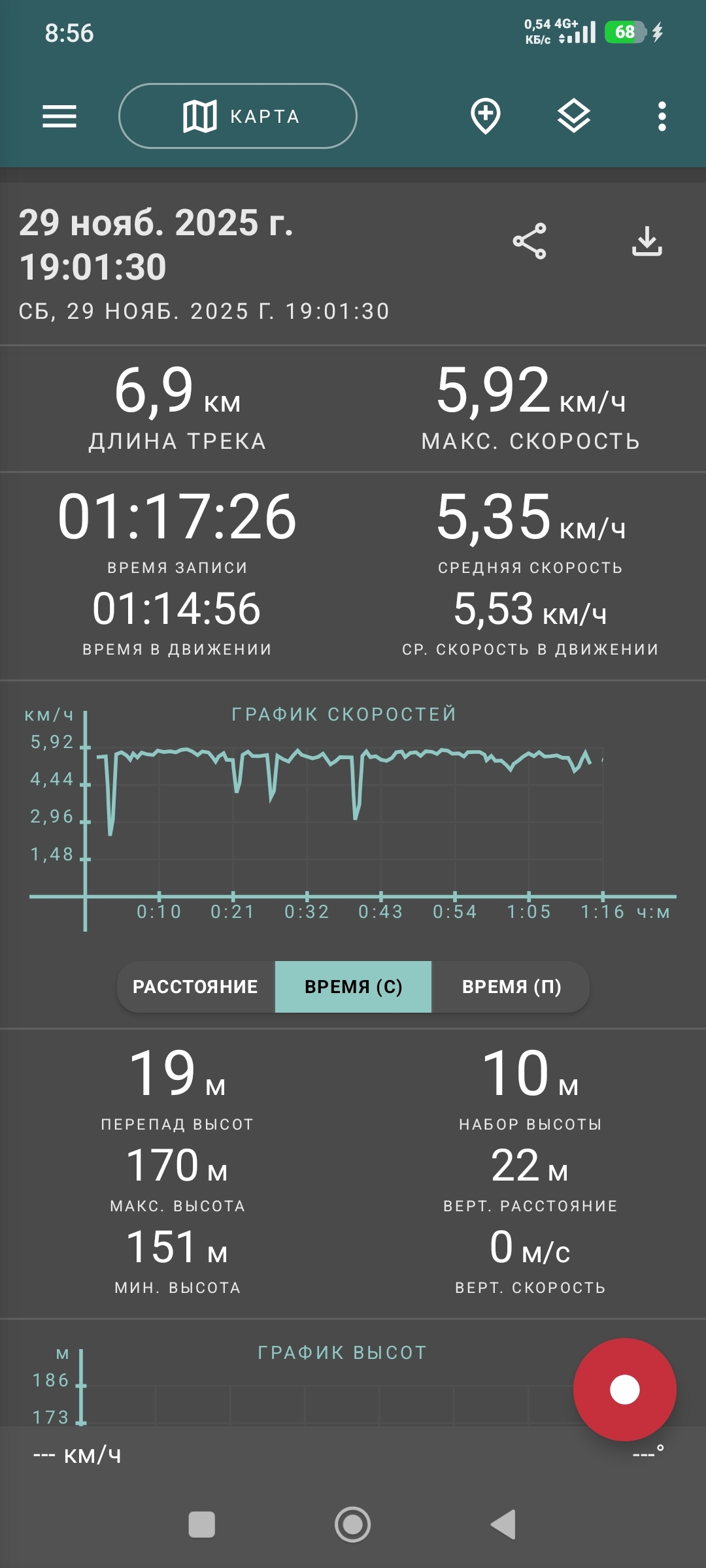Select the Расстояние graph mode
This screenshot has height=1568, width=706.
pos(195,987)
